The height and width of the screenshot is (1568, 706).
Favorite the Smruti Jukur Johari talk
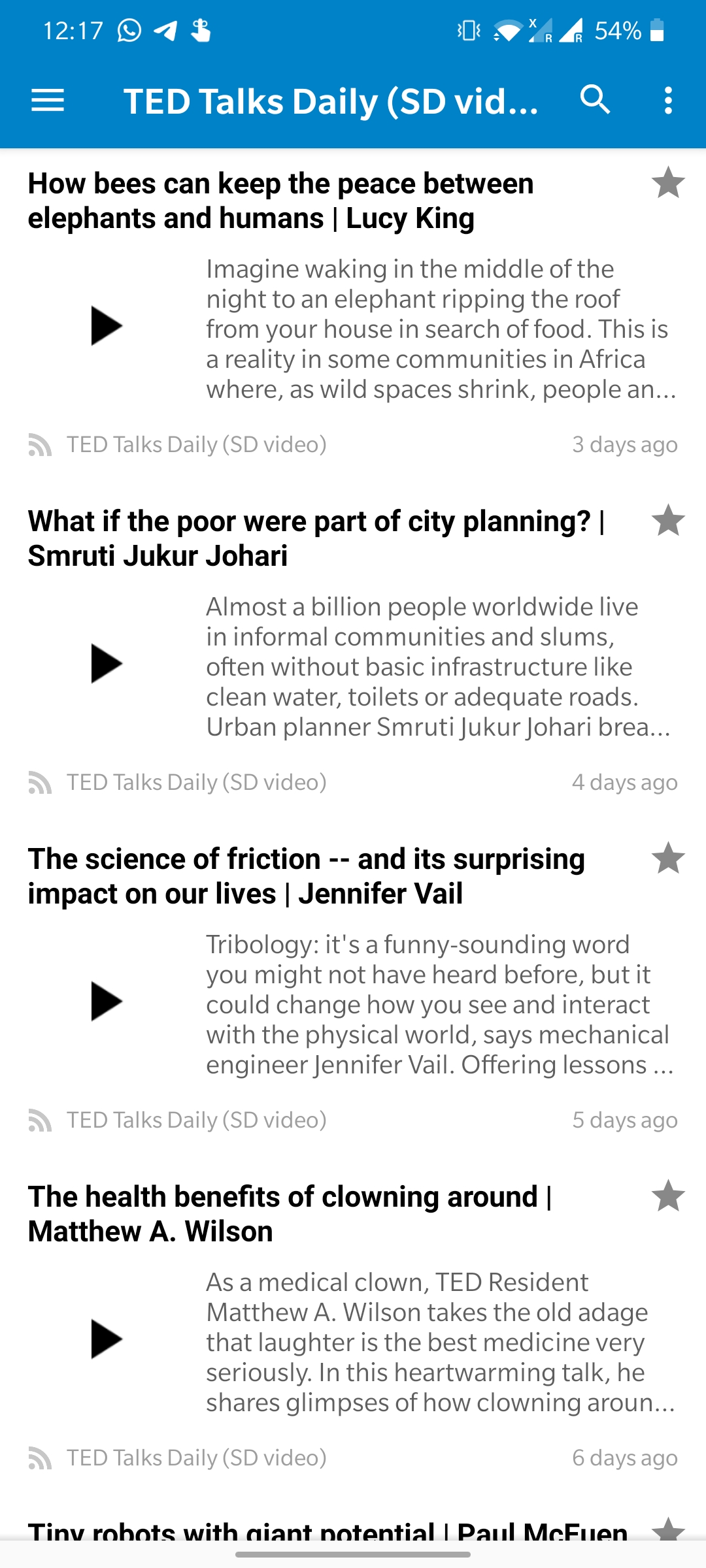pyautogui.click(x=667, y=521)
